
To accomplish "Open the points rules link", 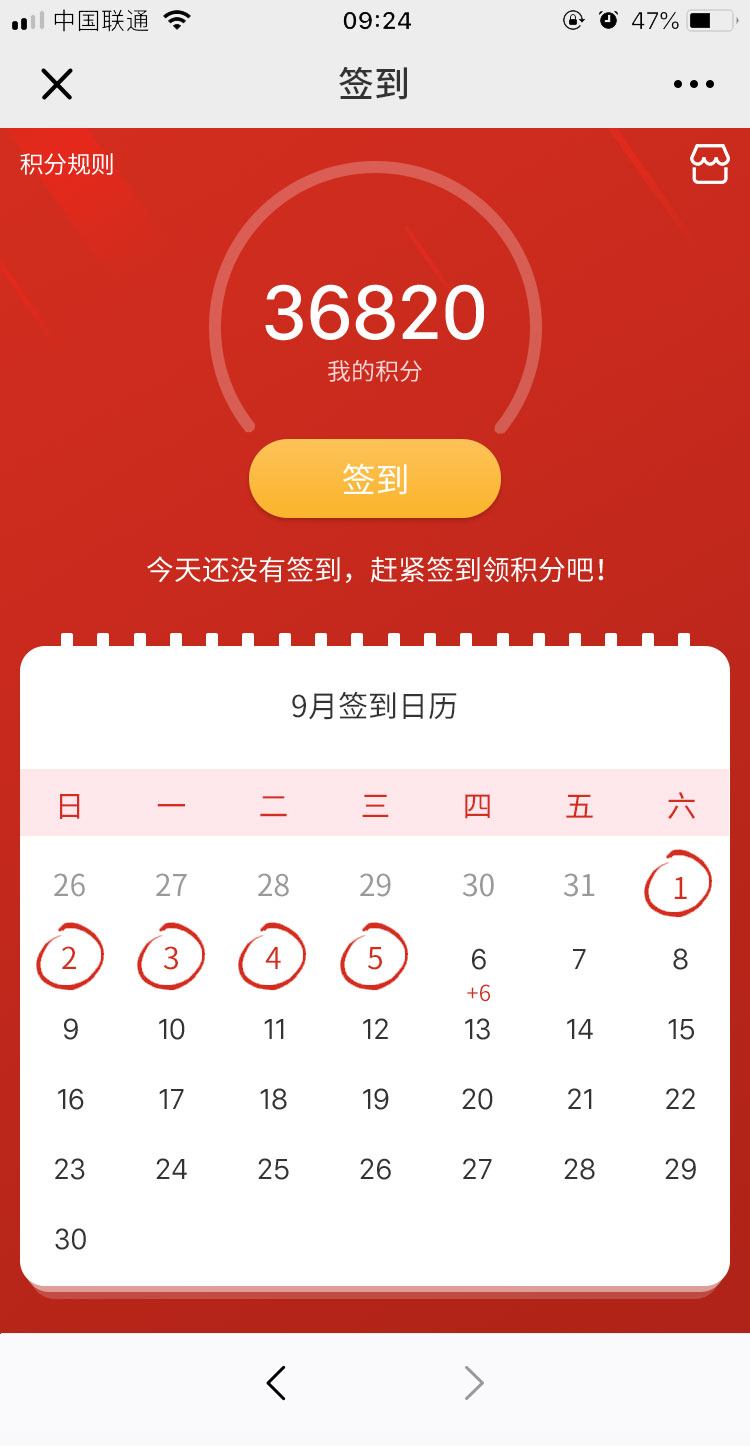I will coord(67,164).
